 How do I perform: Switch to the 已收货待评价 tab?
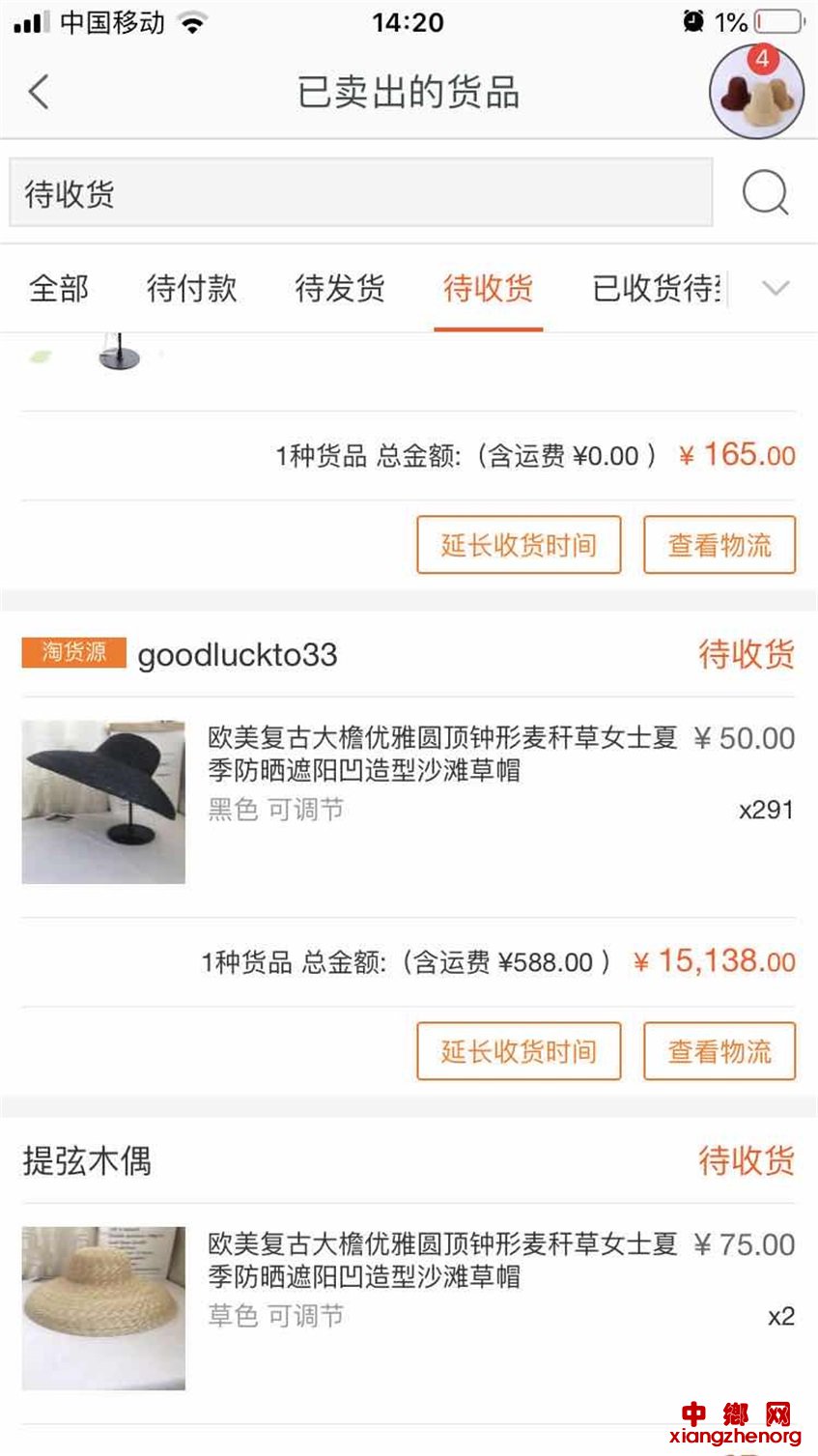point(658,288)
